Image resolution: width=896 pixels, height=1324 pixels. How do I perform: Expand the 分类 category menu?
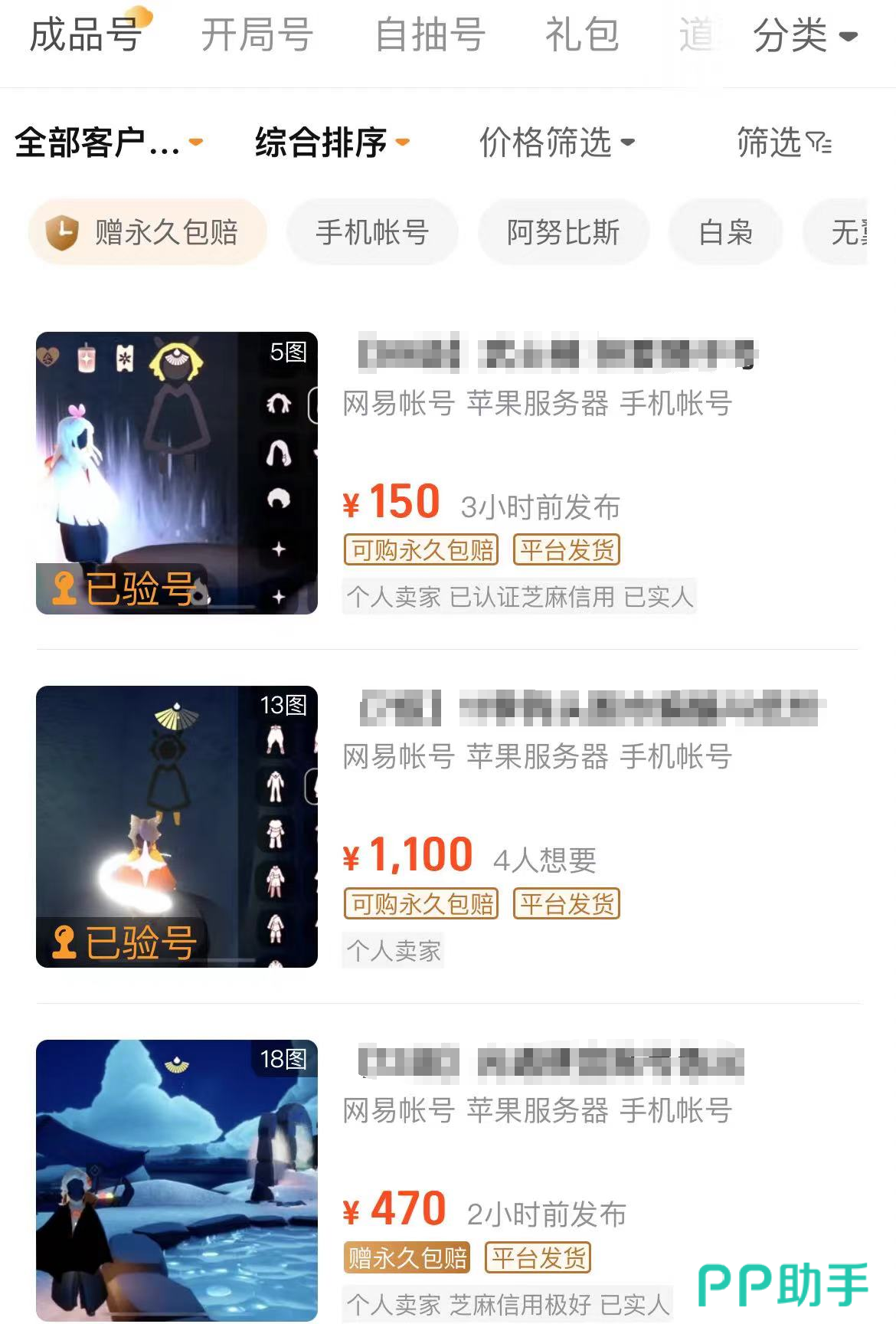click(x=804, y=35)
